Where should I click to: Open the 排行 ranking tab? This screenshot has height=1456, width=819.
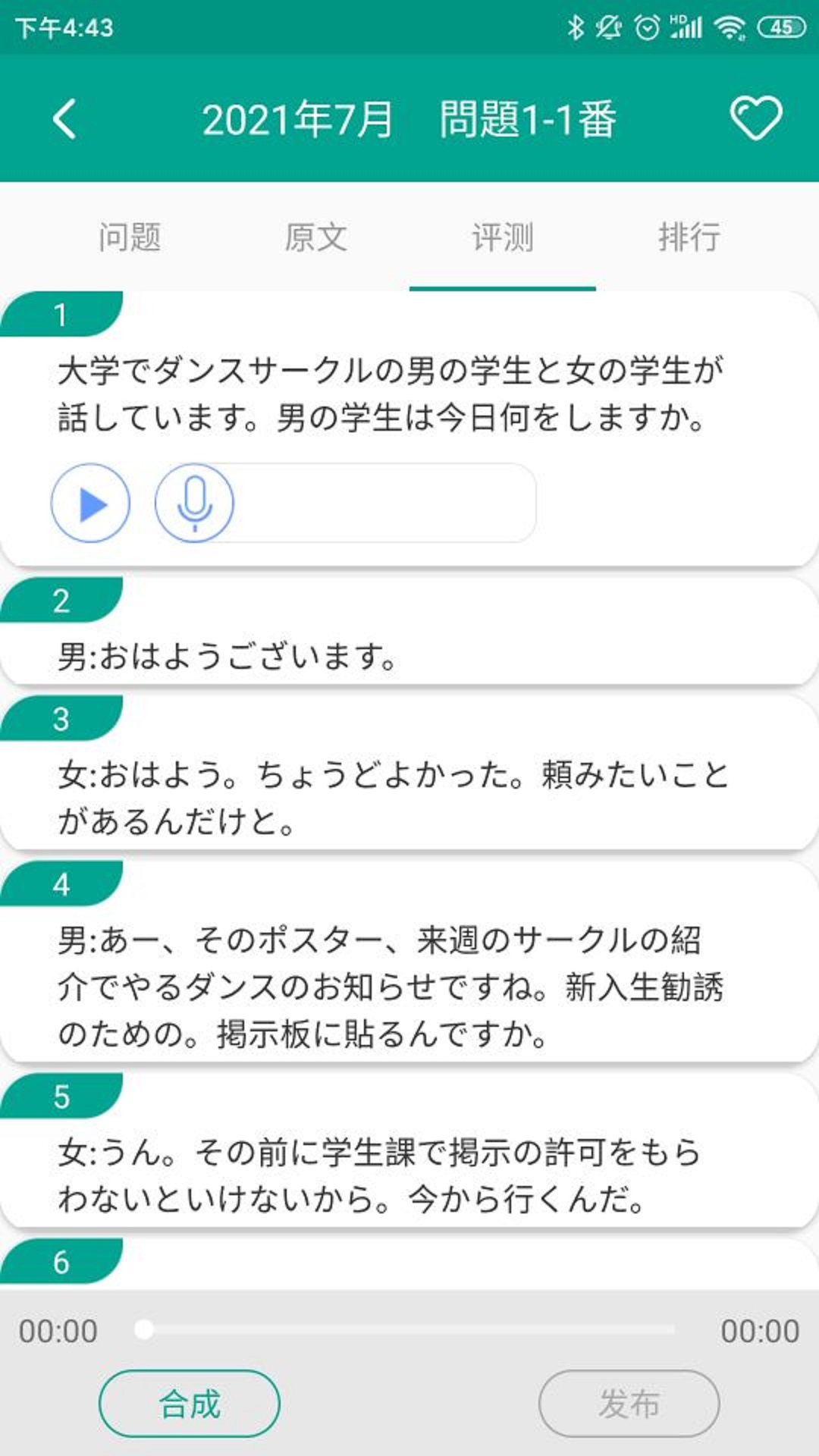click(689, 237)
